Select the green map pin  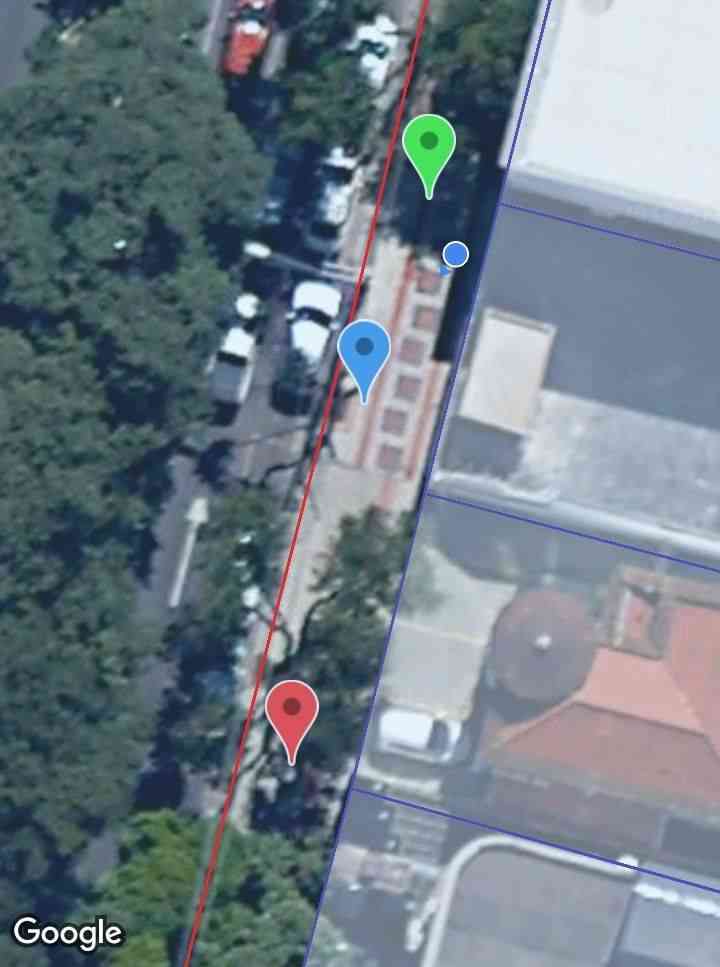(x=429, y=148)
